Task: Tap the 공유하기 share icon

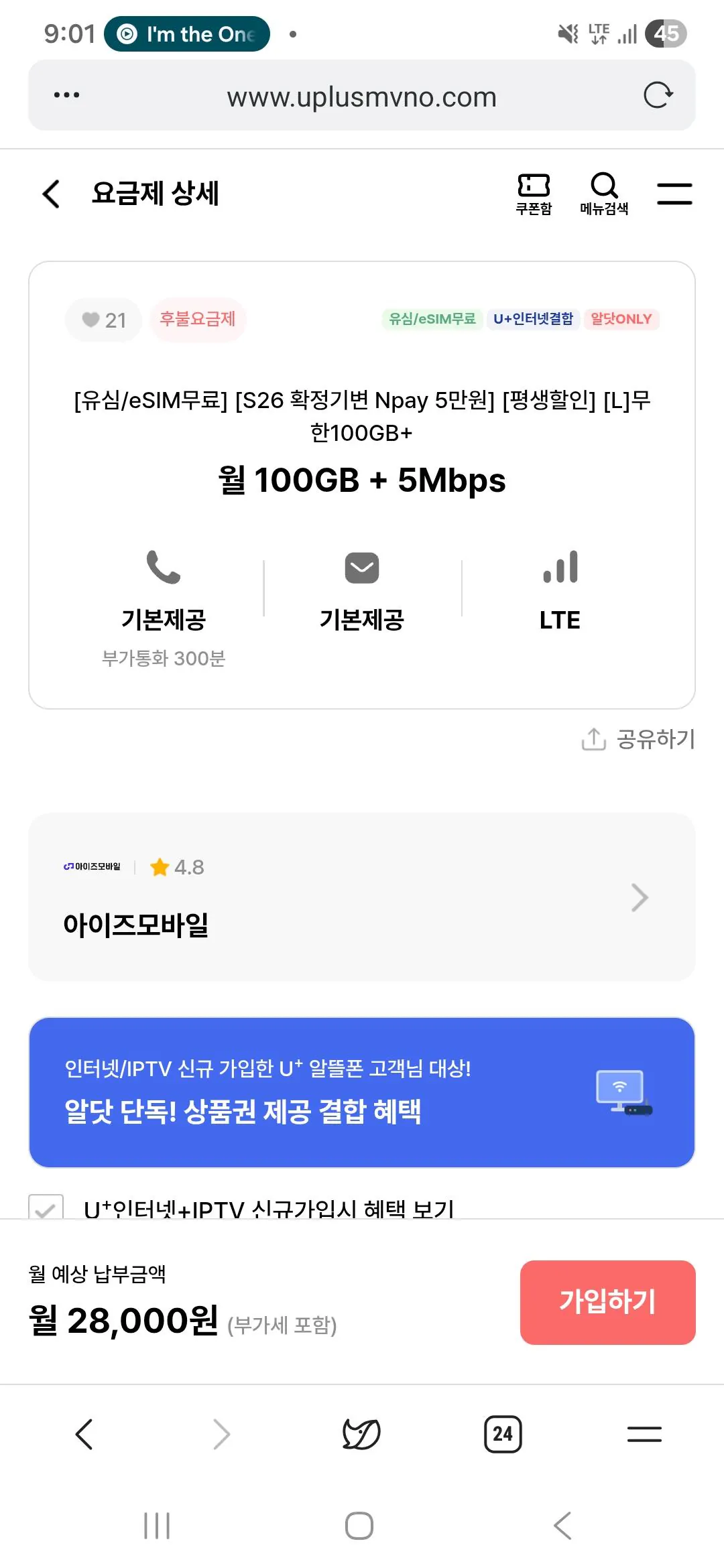Action: coord(593,740)
